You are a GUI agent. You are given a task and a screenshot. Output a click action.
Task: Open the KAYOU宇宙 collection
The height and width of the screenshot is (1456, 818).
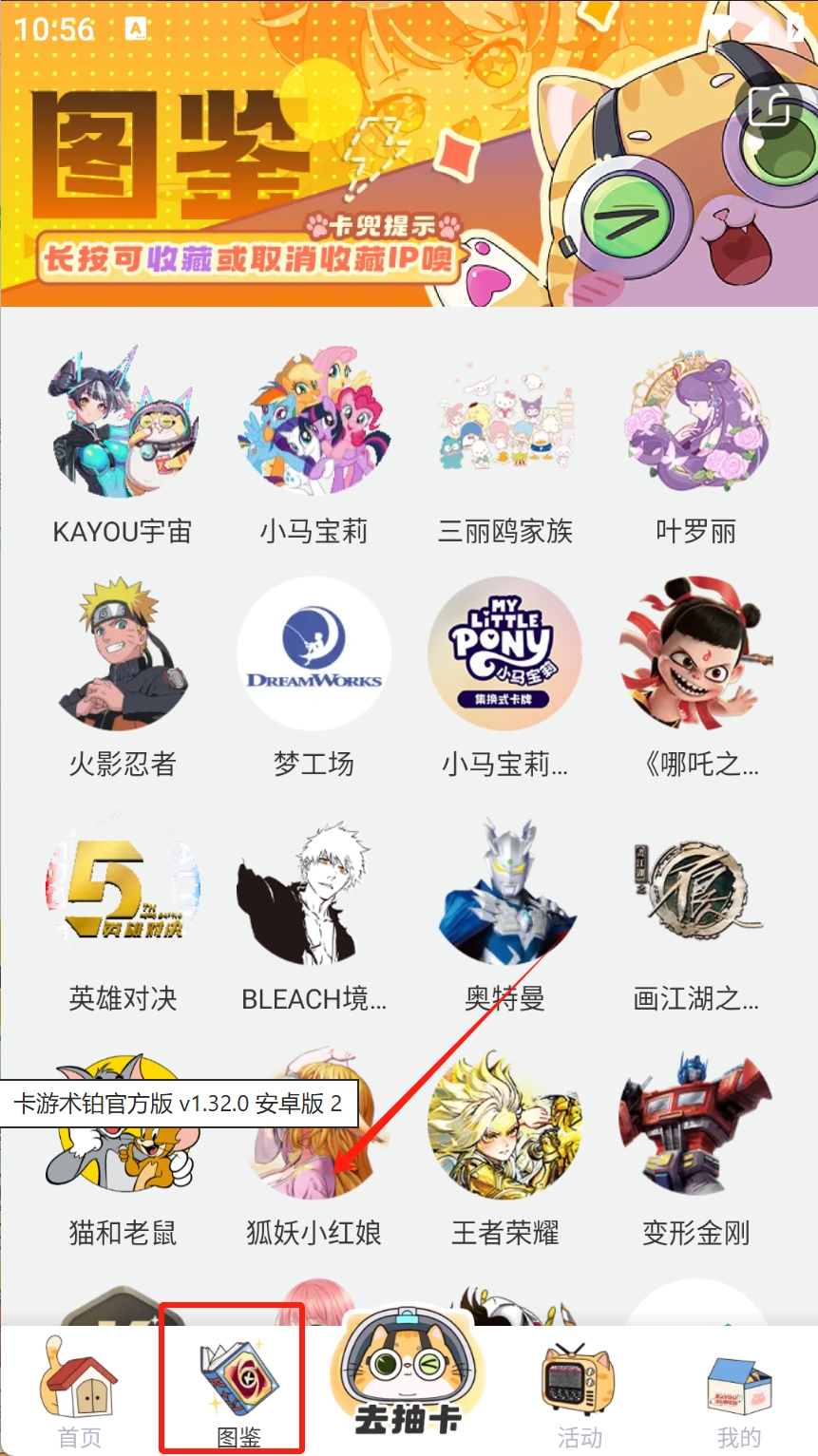123,424
